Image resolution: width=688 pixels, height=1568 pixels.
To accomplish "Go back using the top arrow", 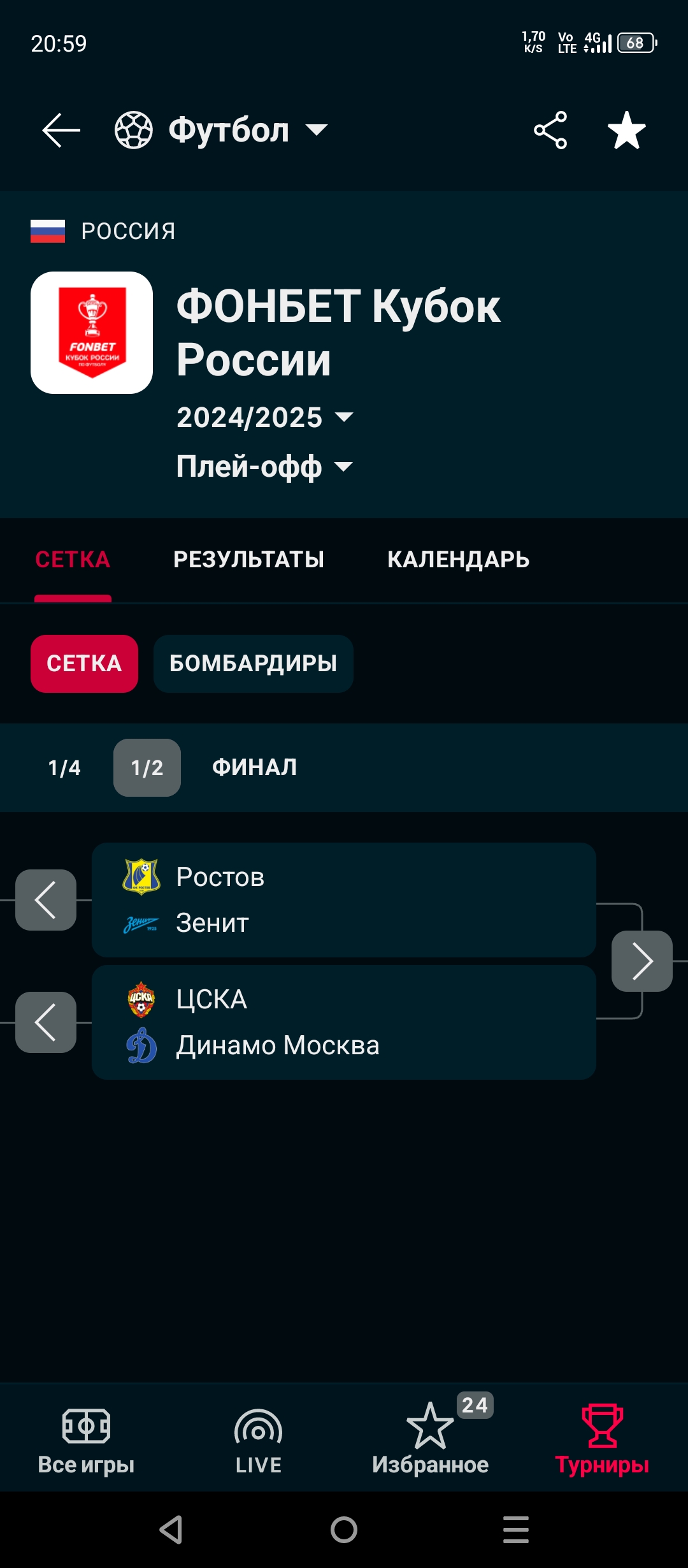I will point(61,130).
